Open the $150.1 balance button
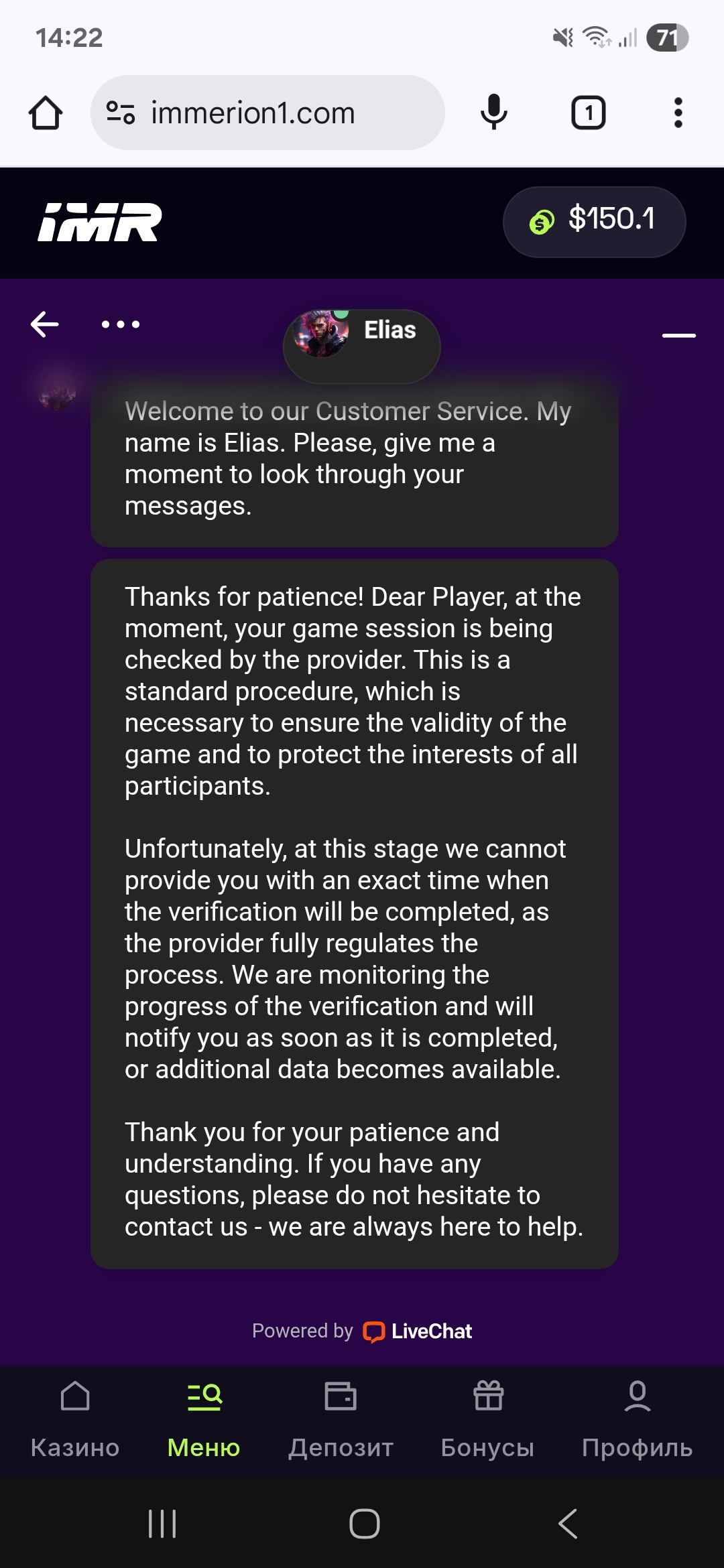724x1568 pixels. [x=594, y=221]
